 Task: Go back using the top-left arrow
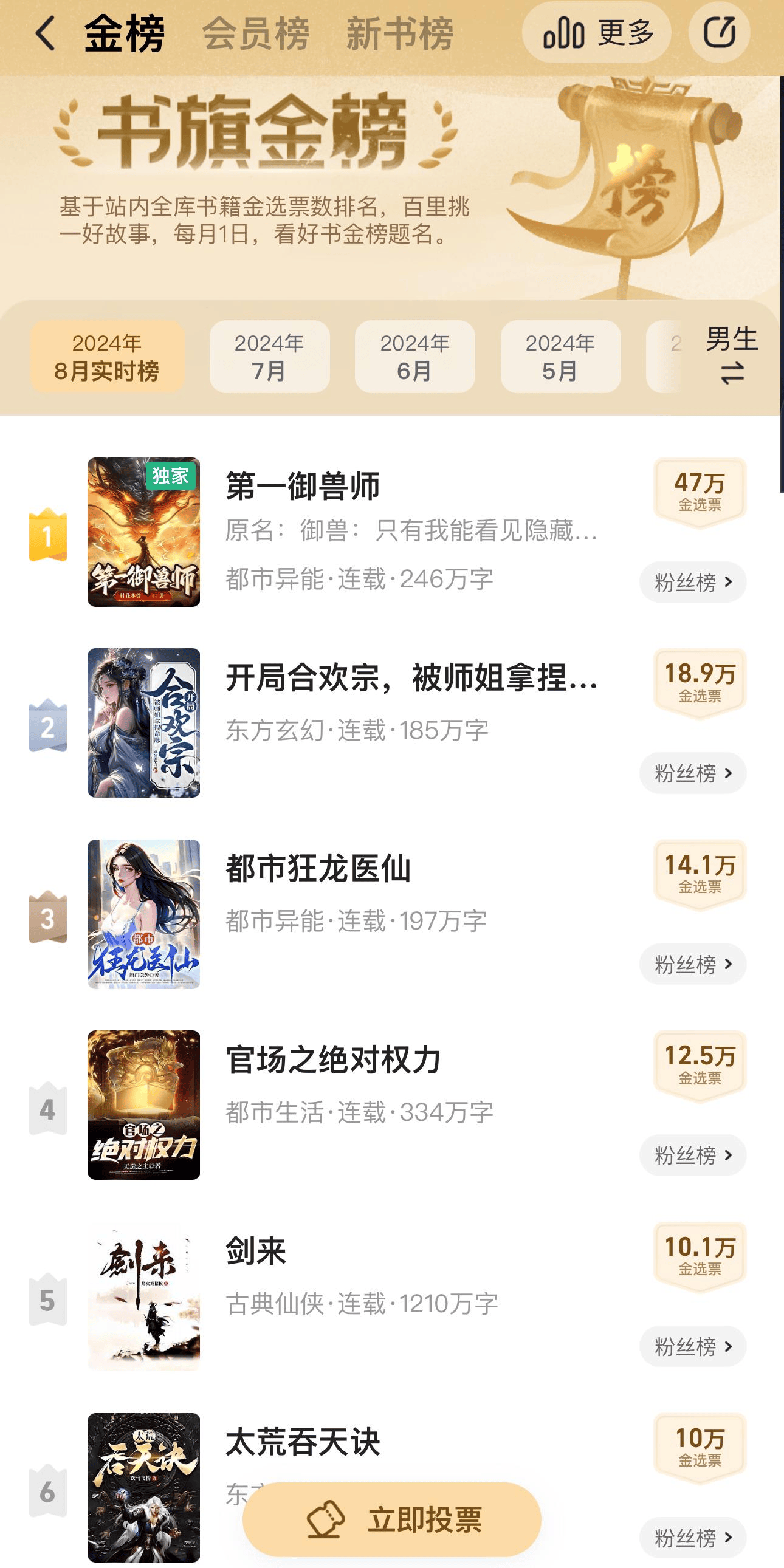(46, 33)
